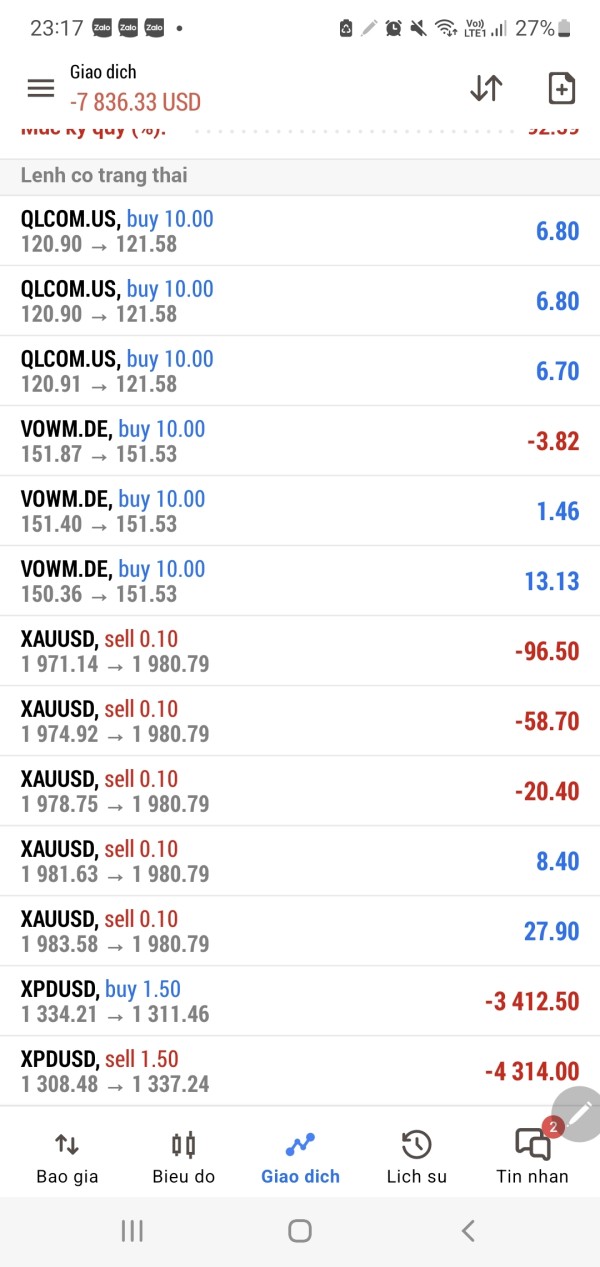This screenshot has width=600, height=1267.
Task: Go to the Lich su history tab
Action: point(416,1157)
